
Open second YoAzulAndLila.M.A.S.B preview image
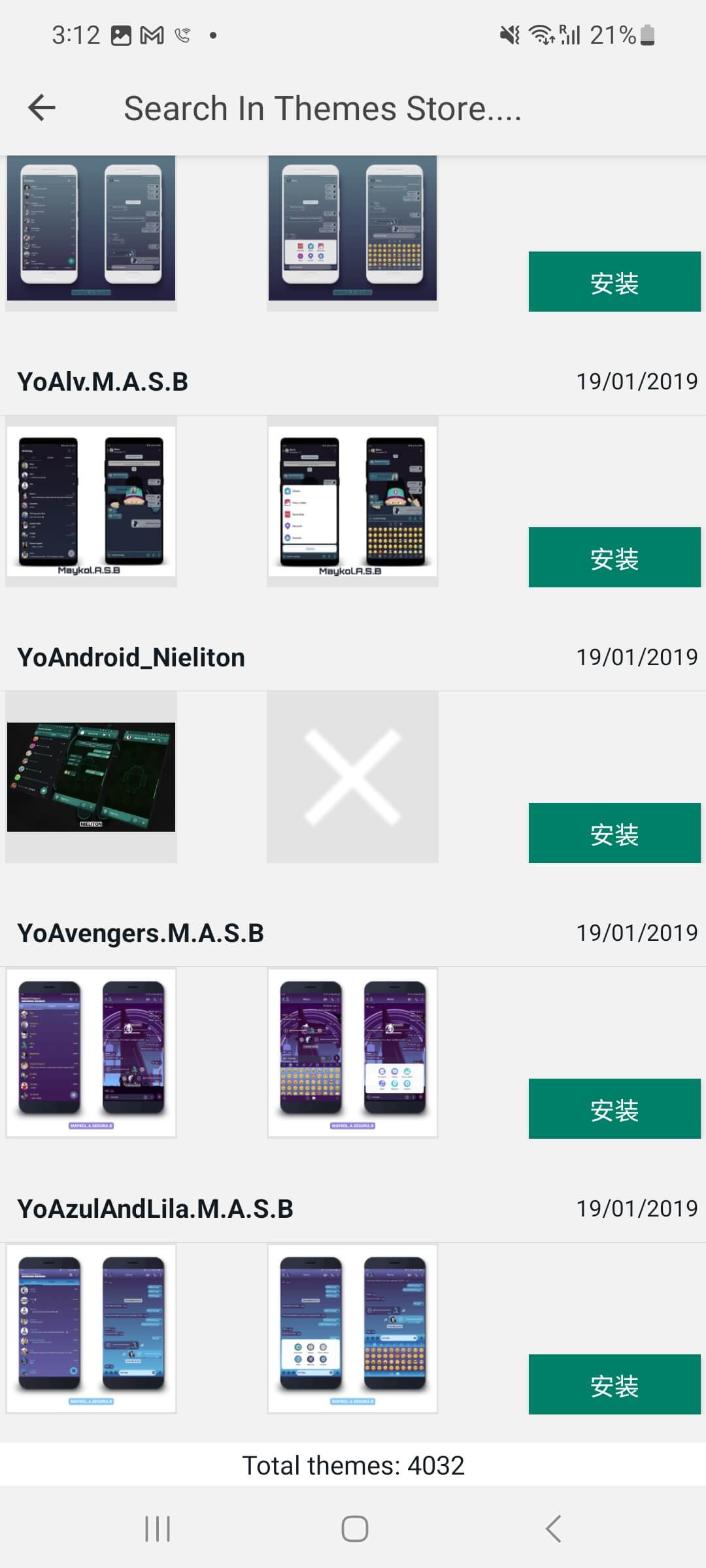352,1328
